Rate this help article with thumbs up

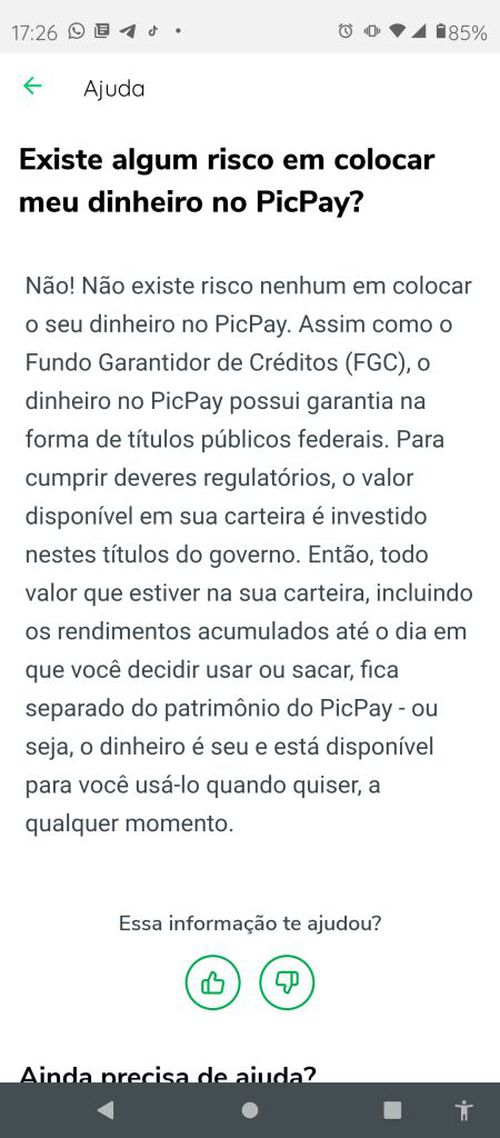(213, 983)
